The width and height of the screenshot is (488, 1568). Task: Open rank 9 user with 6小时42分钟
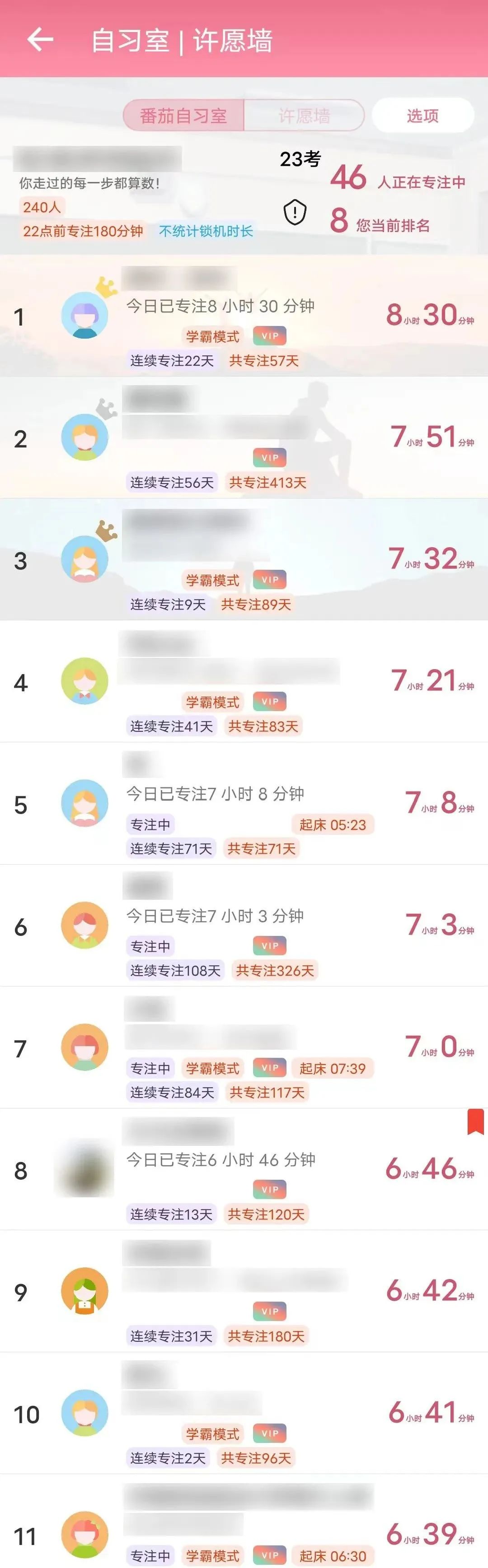(x=244, y=1291)
